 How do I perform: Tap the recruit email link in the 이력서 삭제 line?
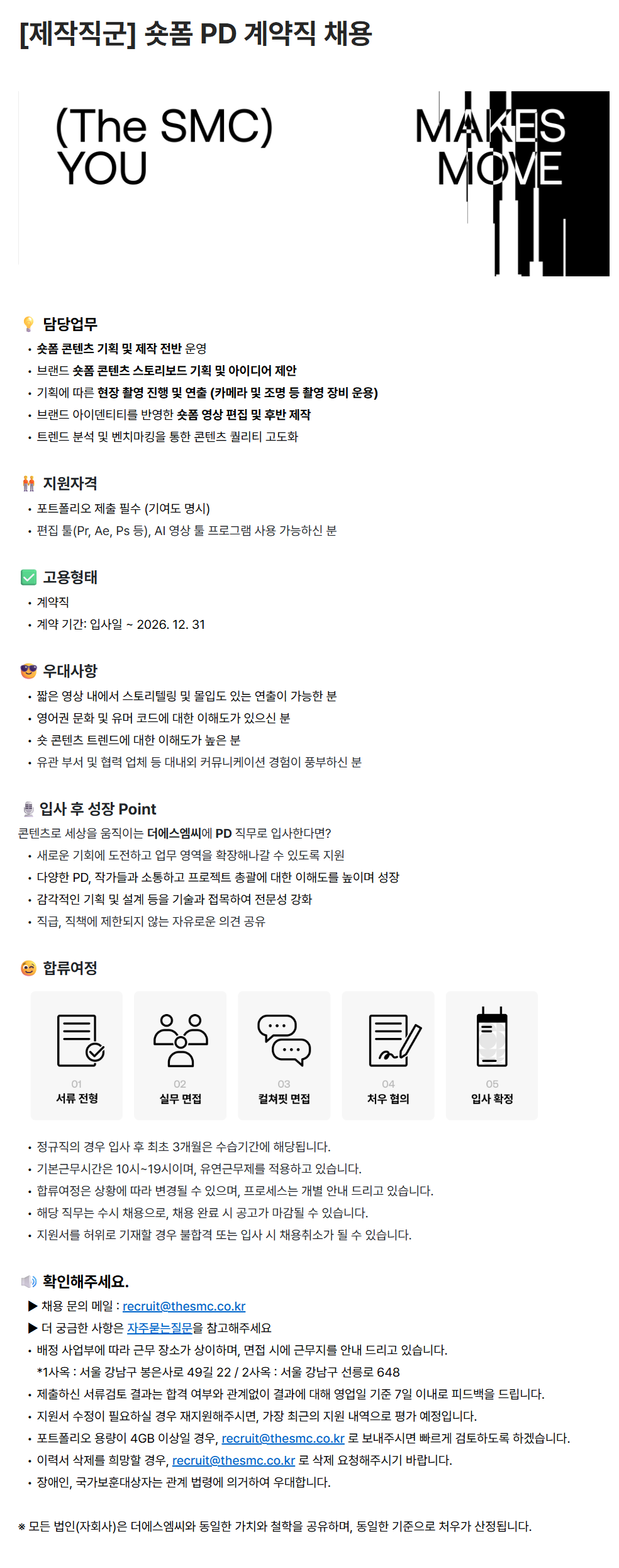tap(233, 1460)
